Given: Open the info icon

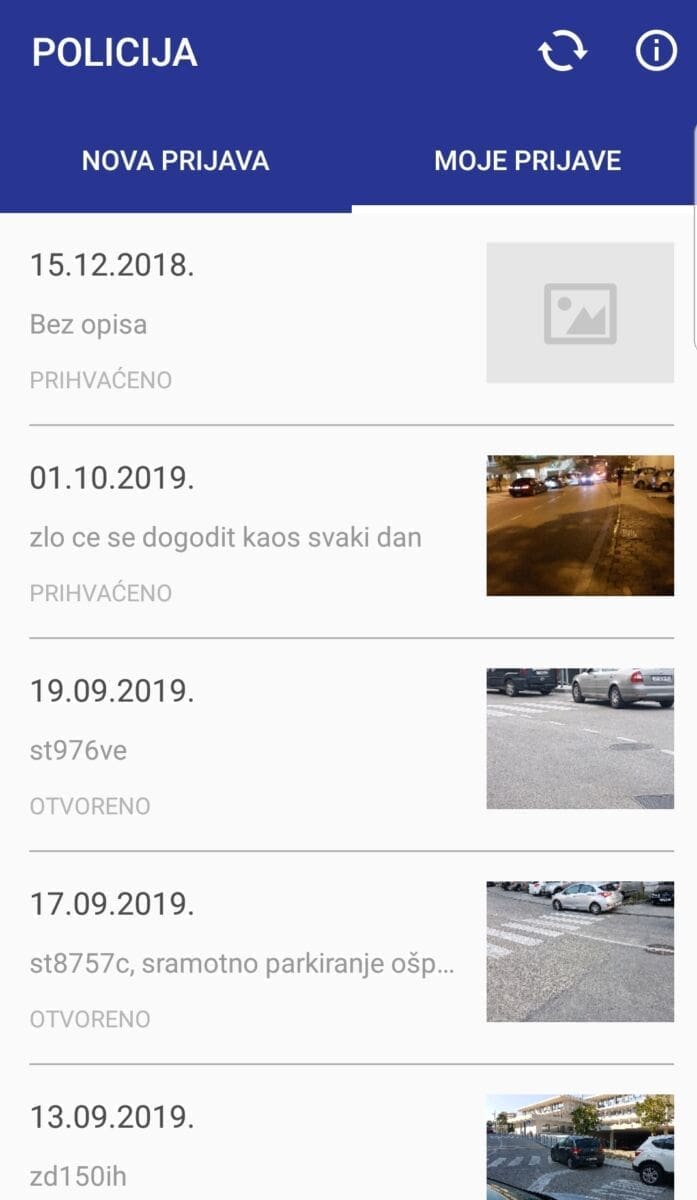Looking at the screenshot, I should (x=656, y=52).
